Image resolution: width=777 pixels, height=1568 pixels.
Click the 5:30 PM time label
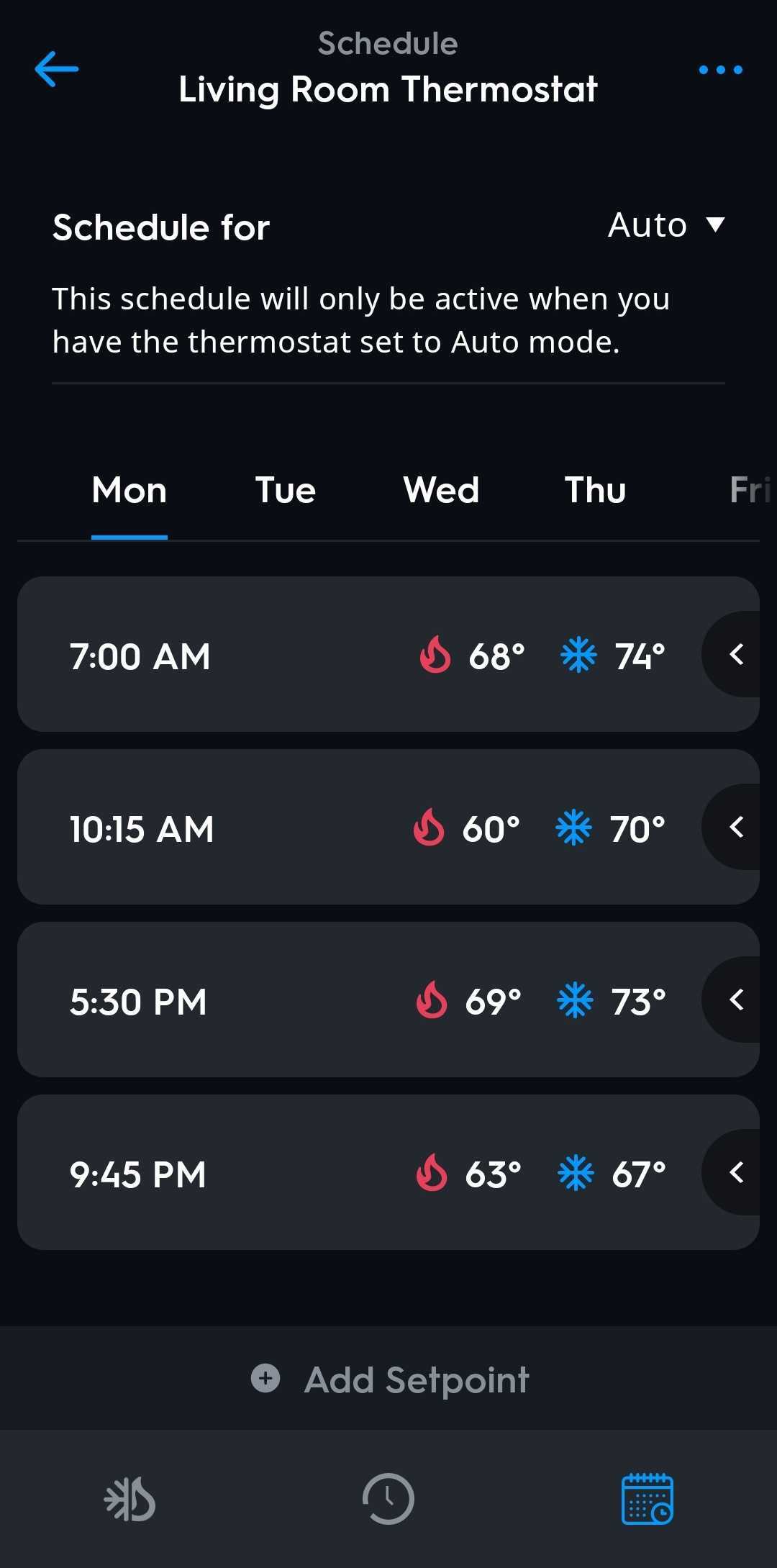(137, 1000)
